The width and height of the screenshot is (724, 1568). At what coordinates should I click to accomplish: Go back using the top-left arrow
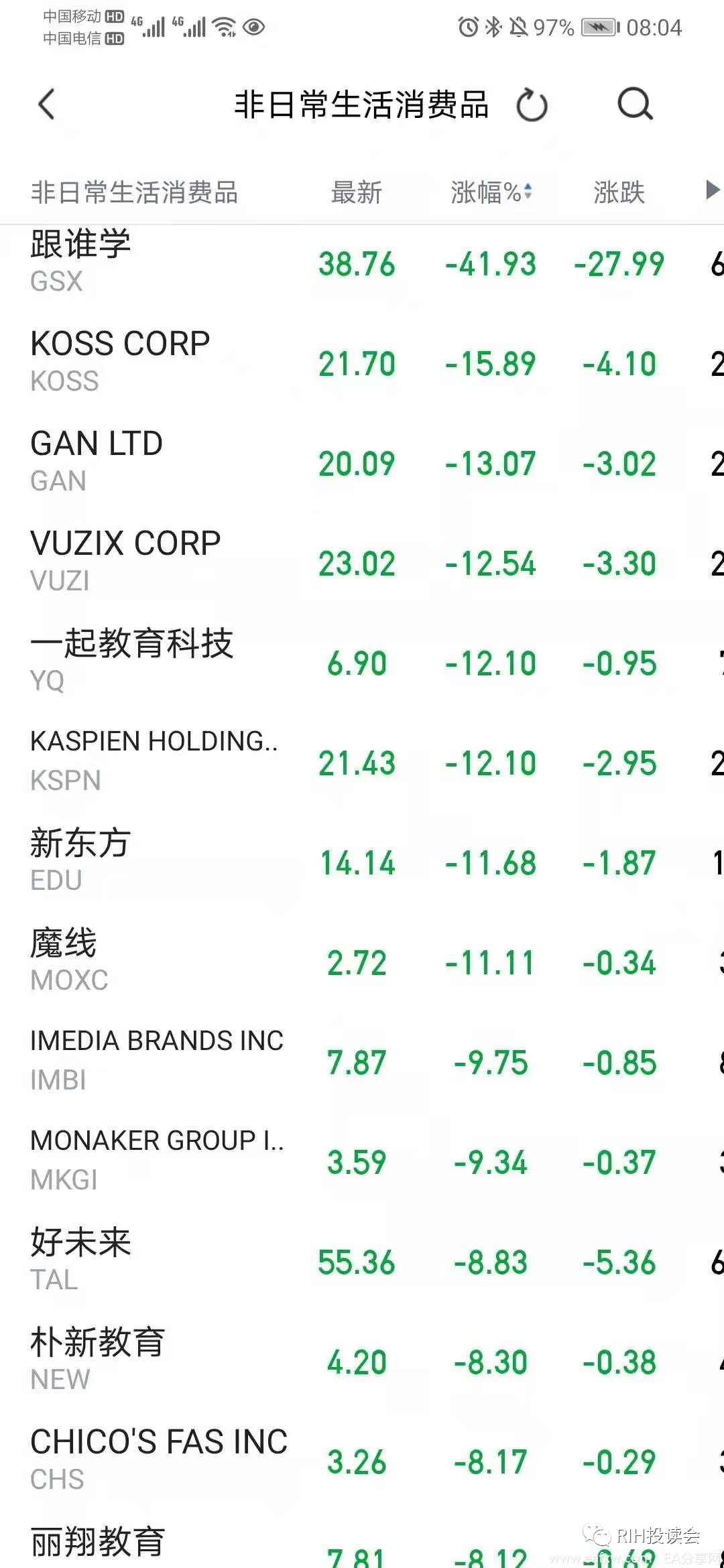pos(46,105)
